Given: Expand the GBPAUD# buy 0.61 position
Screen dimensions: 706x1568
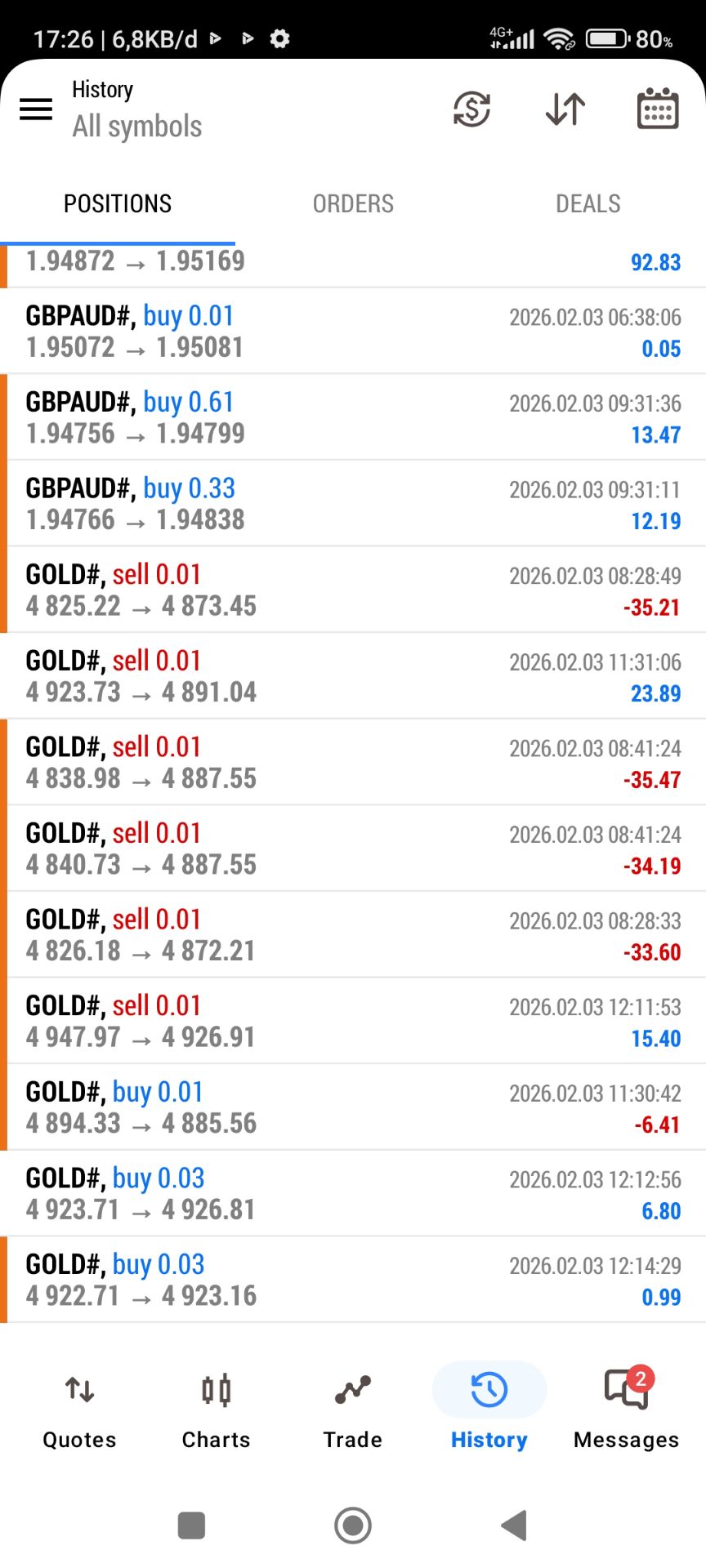Looking at the screenshot, I should pyautogui.click(x=353, y=417).
